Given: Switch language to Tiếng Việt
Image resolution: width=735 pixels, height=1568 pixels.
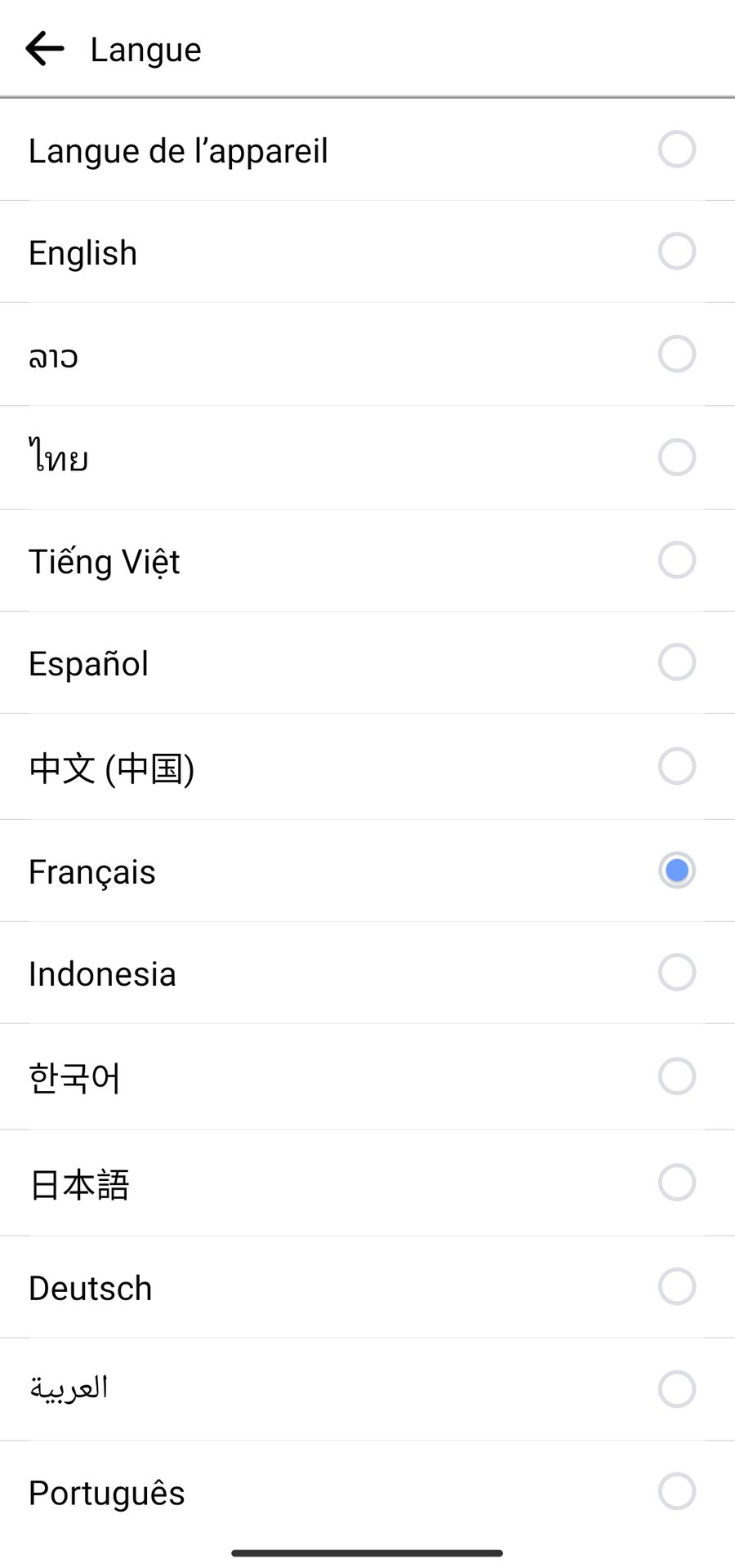Looking at the screenshot, I should click(x=676, y=560).
